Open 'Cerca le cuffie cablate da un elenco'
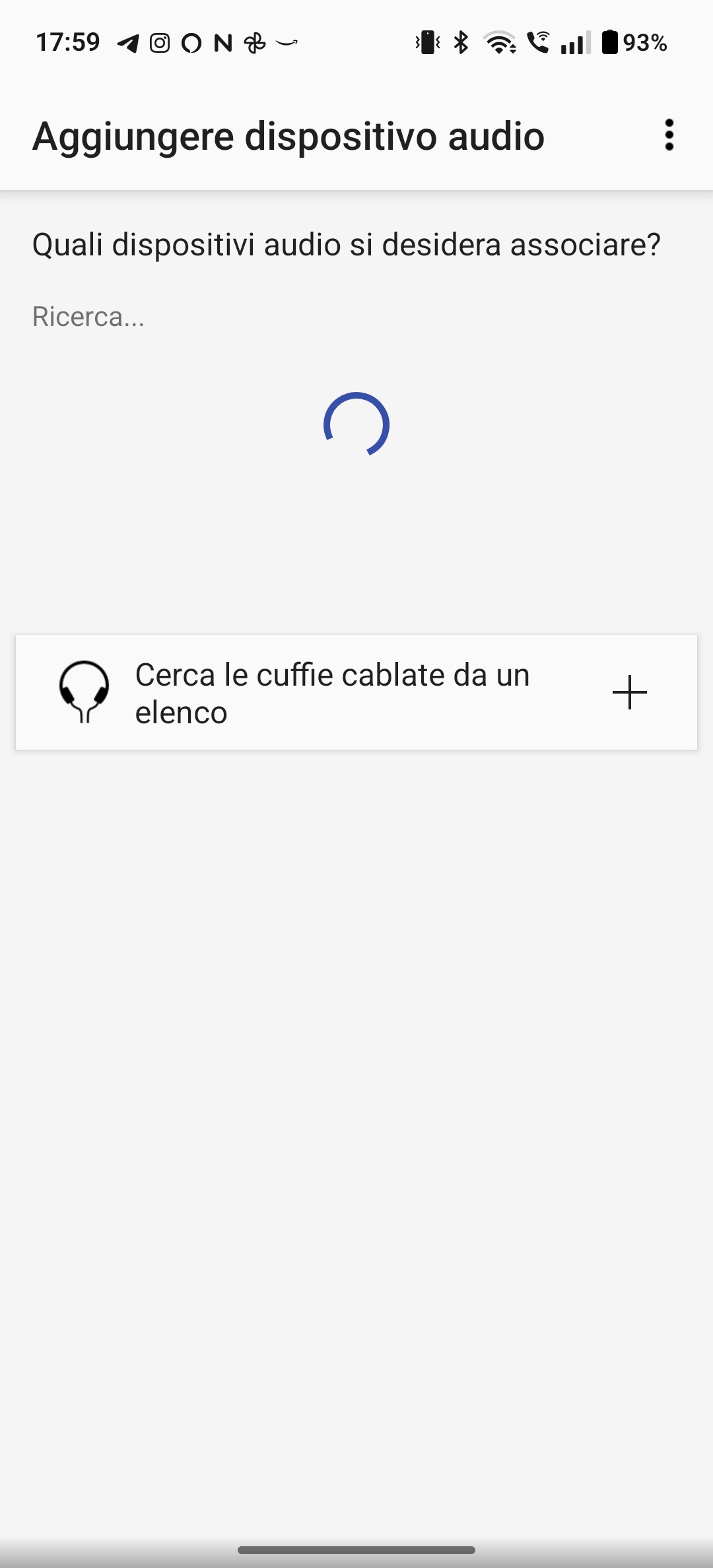The height and width of the screenshot is (1568, 713). (356, 692)
